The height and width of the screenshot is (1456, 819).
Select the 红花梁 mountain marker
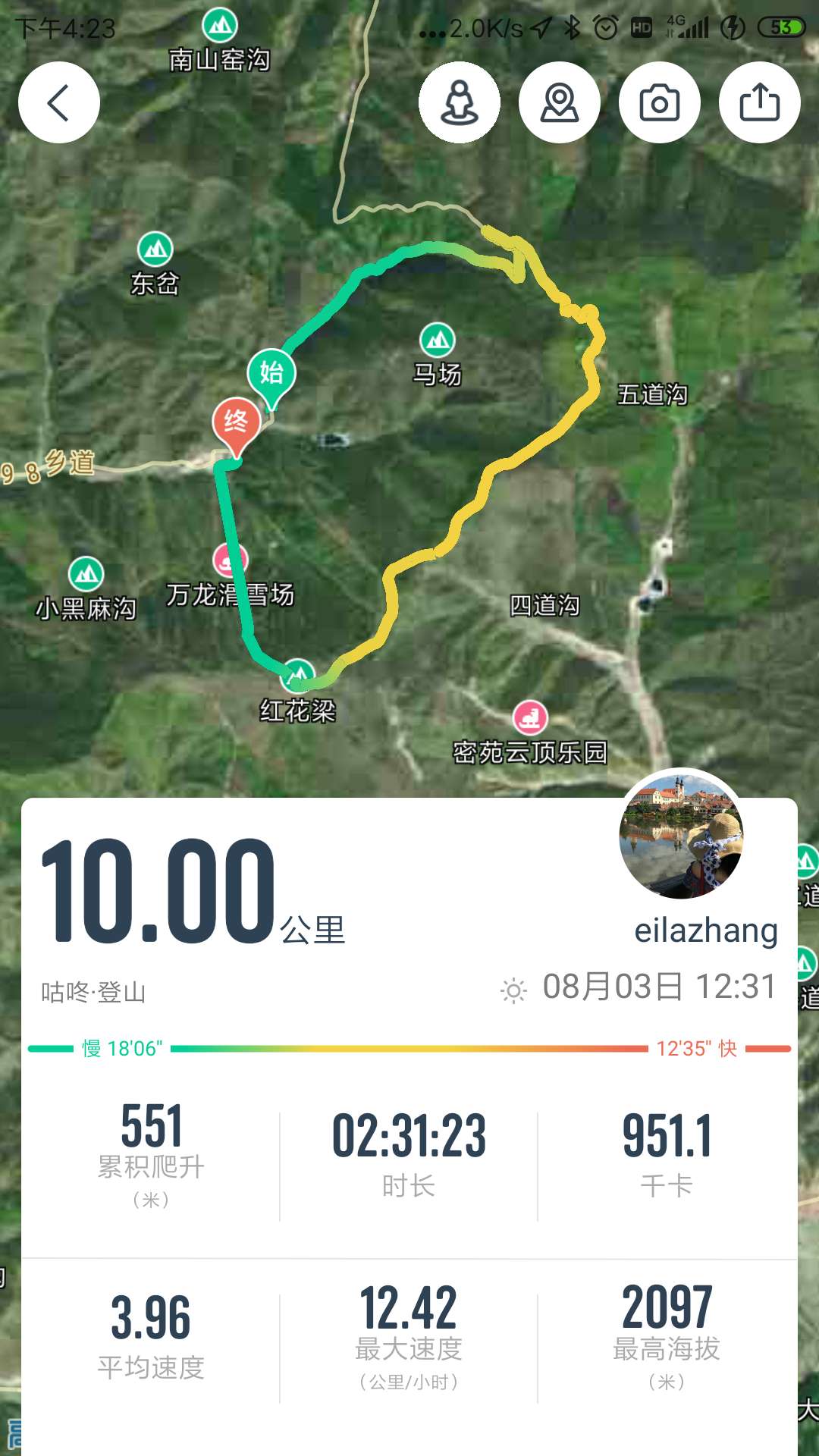pos(298,675)
